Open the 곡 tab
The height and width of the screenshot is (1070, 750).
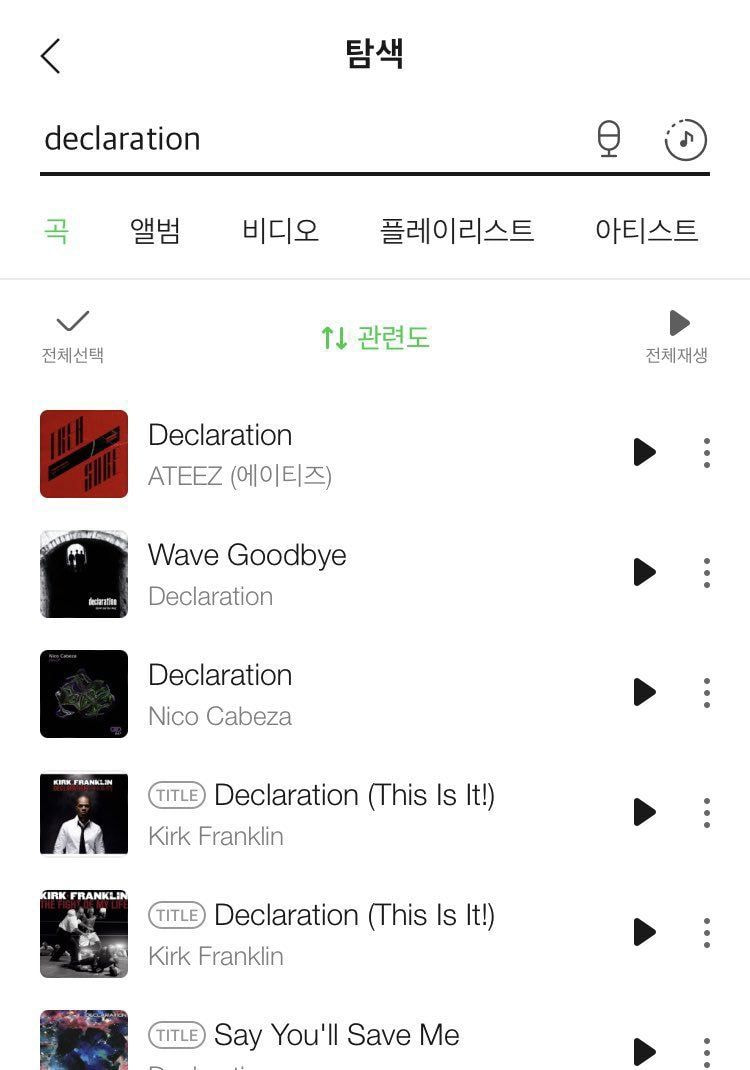coord(56,231)
